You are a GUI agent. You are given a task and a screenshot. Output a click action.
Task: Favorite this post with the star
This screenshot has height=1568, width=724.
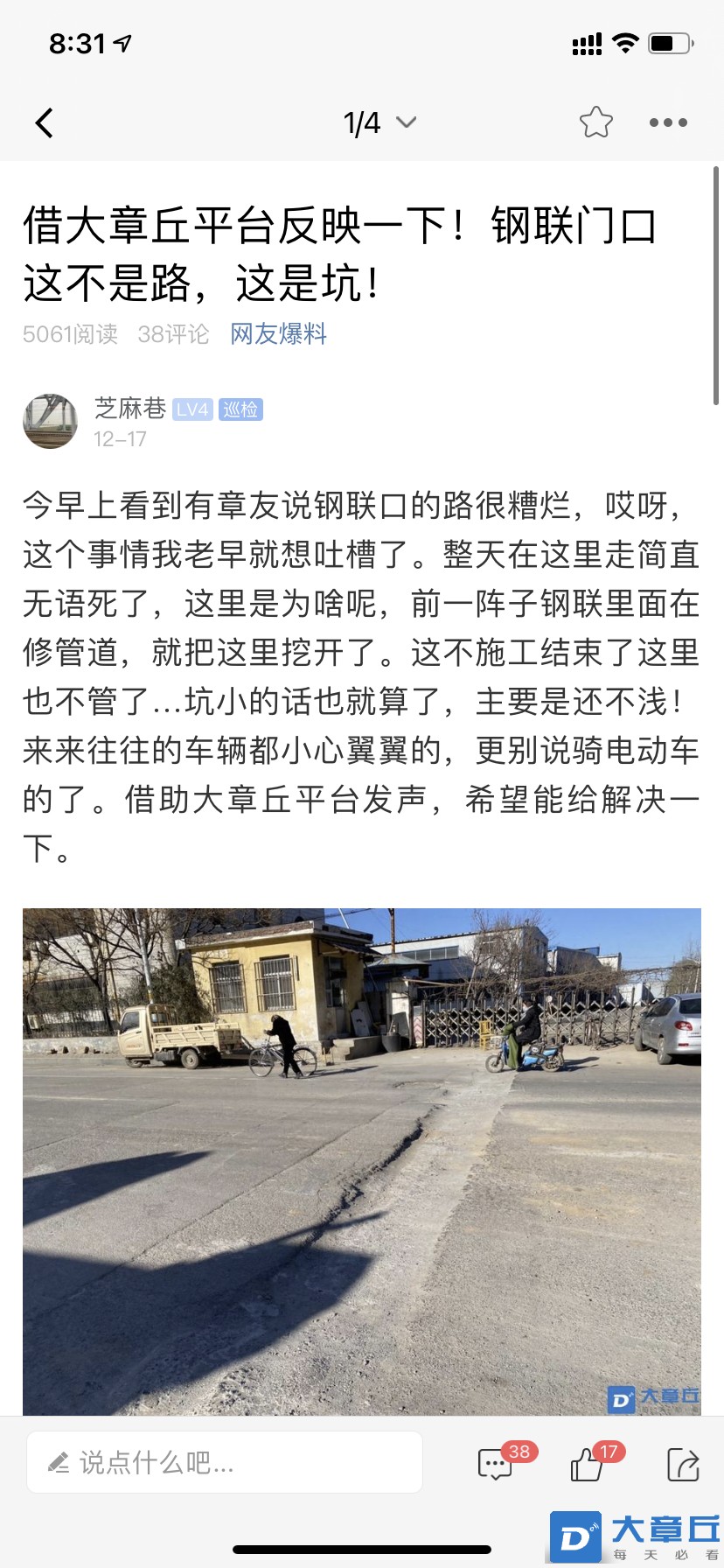click(x=595, y=122)
